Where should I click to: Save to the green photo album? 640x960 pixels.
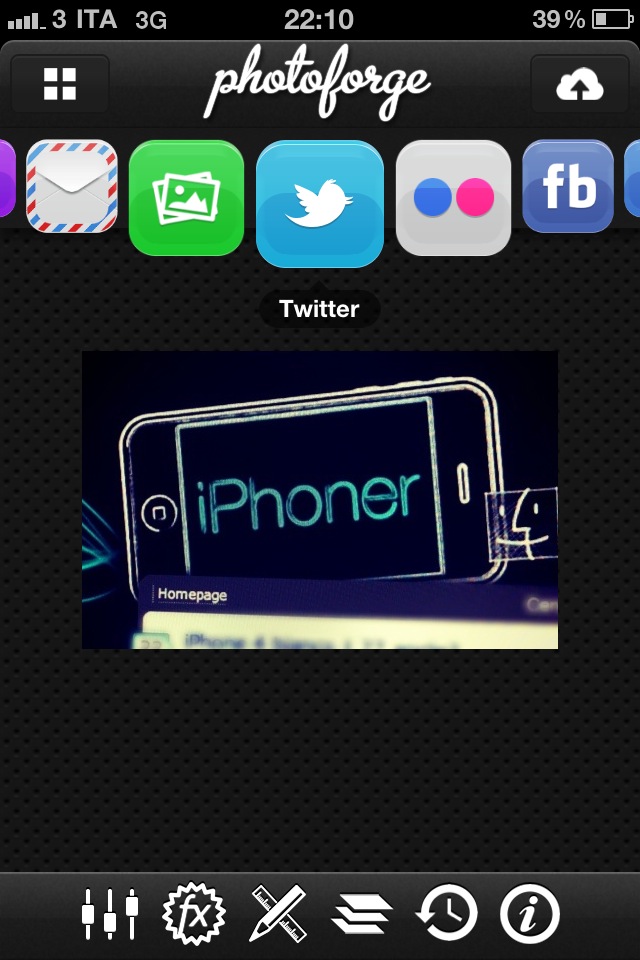pyautogui.click(x=187, y=197)
